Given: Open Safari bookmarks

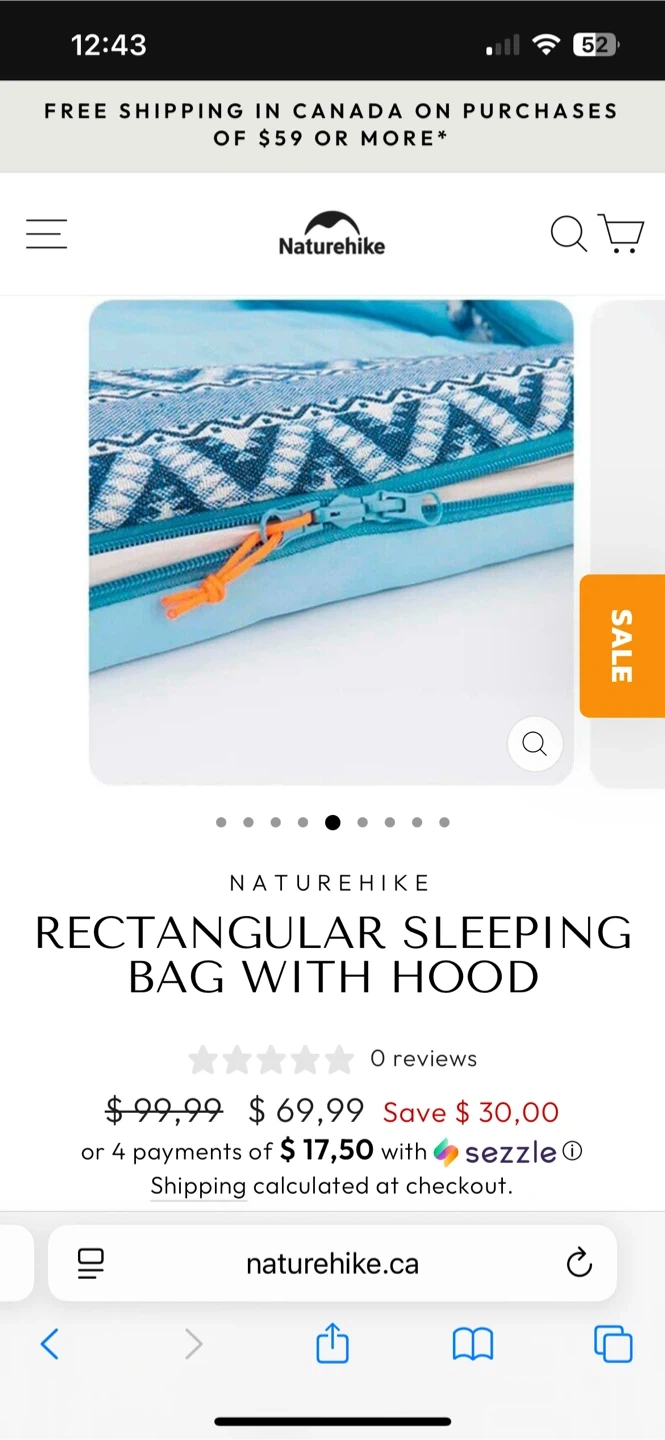Looking at the screenshot, I should point(473,1344).
